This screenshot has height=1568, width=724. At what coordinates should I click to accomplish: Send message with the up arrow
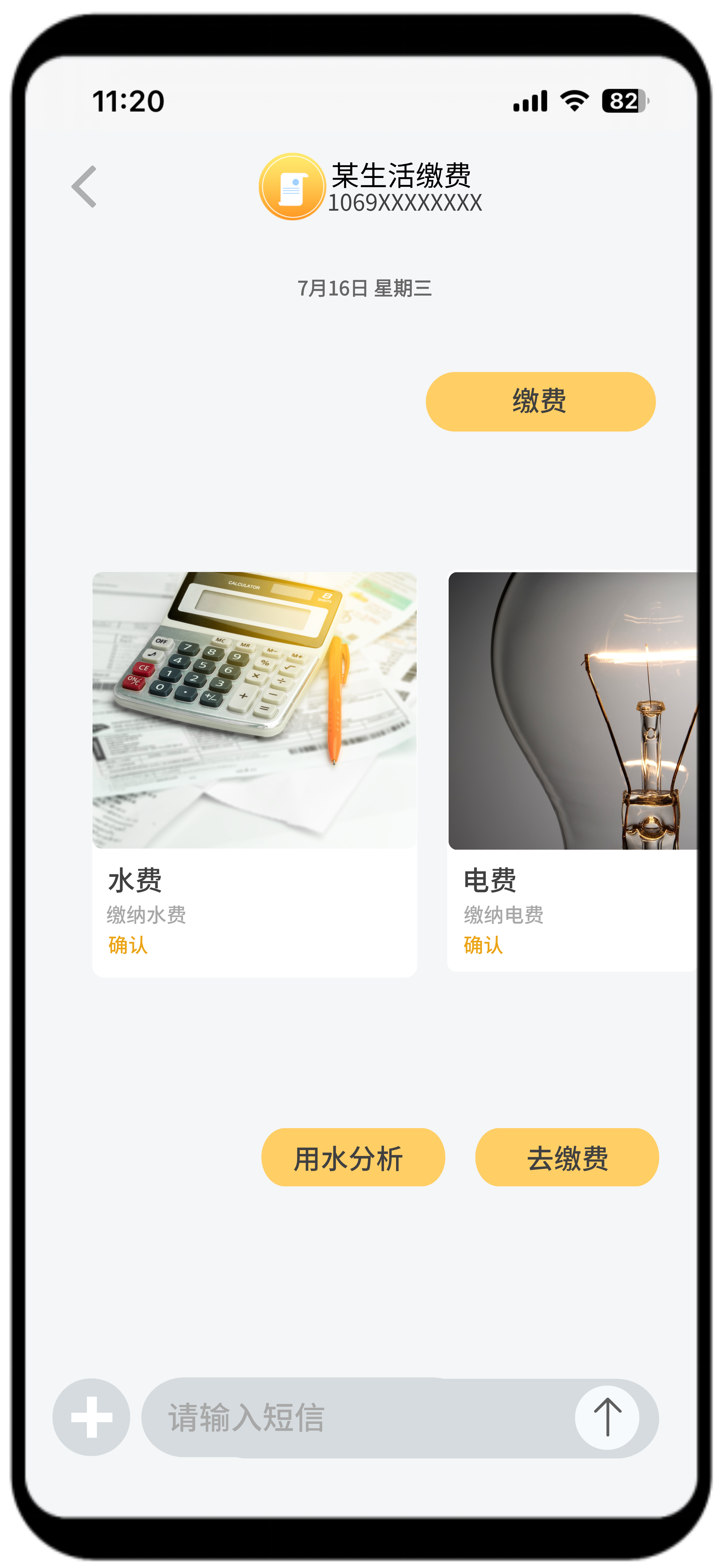click(607, 1418)
